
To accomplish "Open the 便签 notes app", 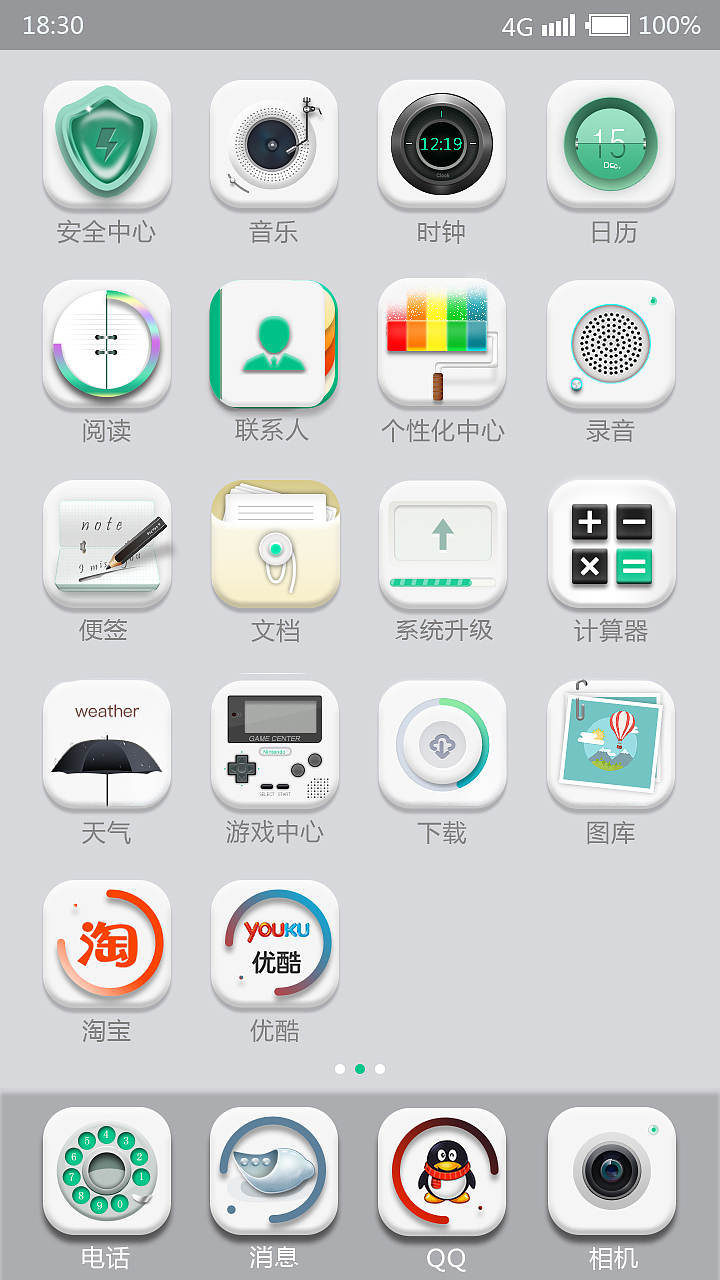I will click(x=107, y=544).
